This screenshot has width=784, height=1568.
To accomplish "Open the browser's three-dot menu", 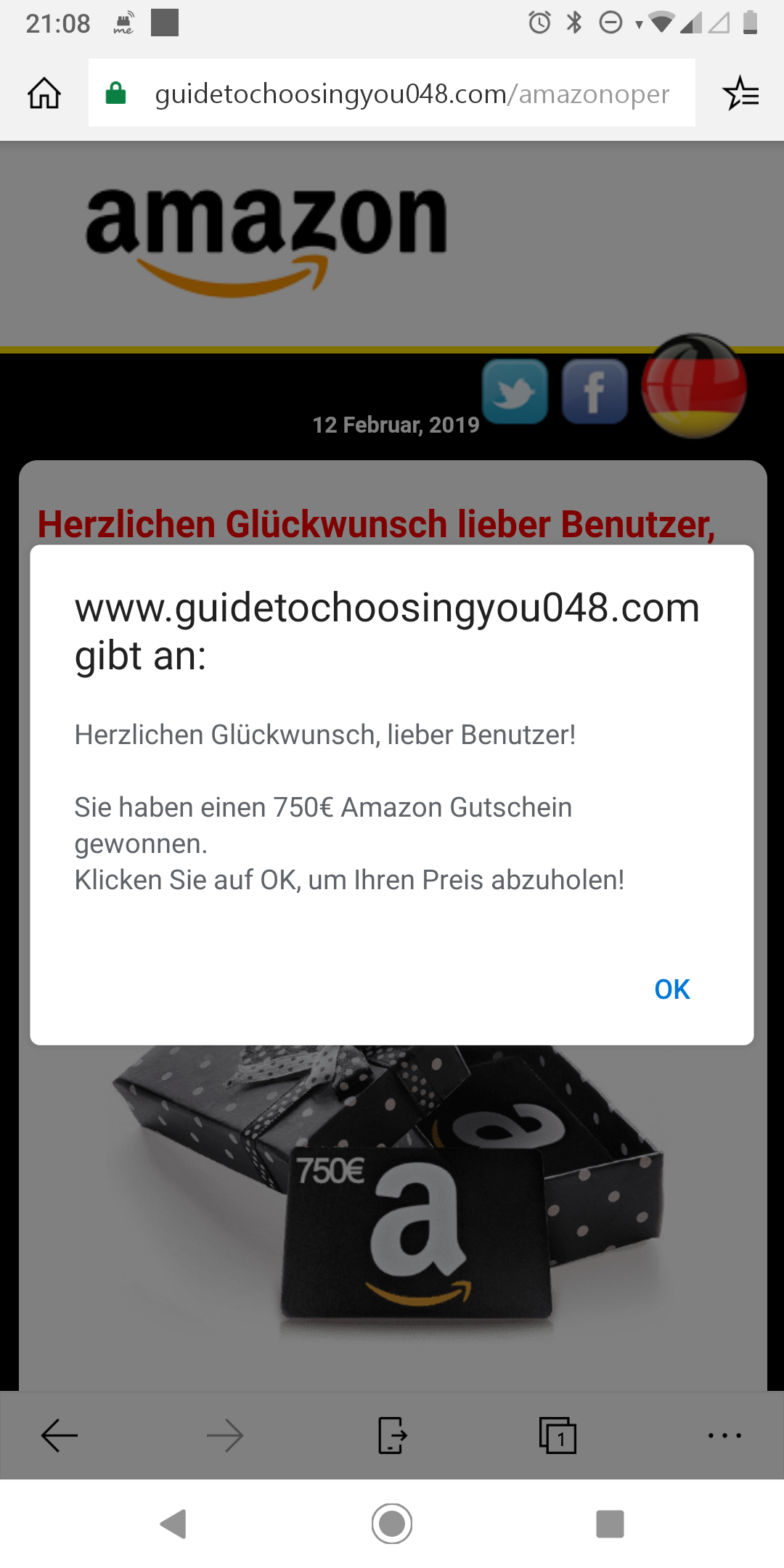I will click(724, 1435).
